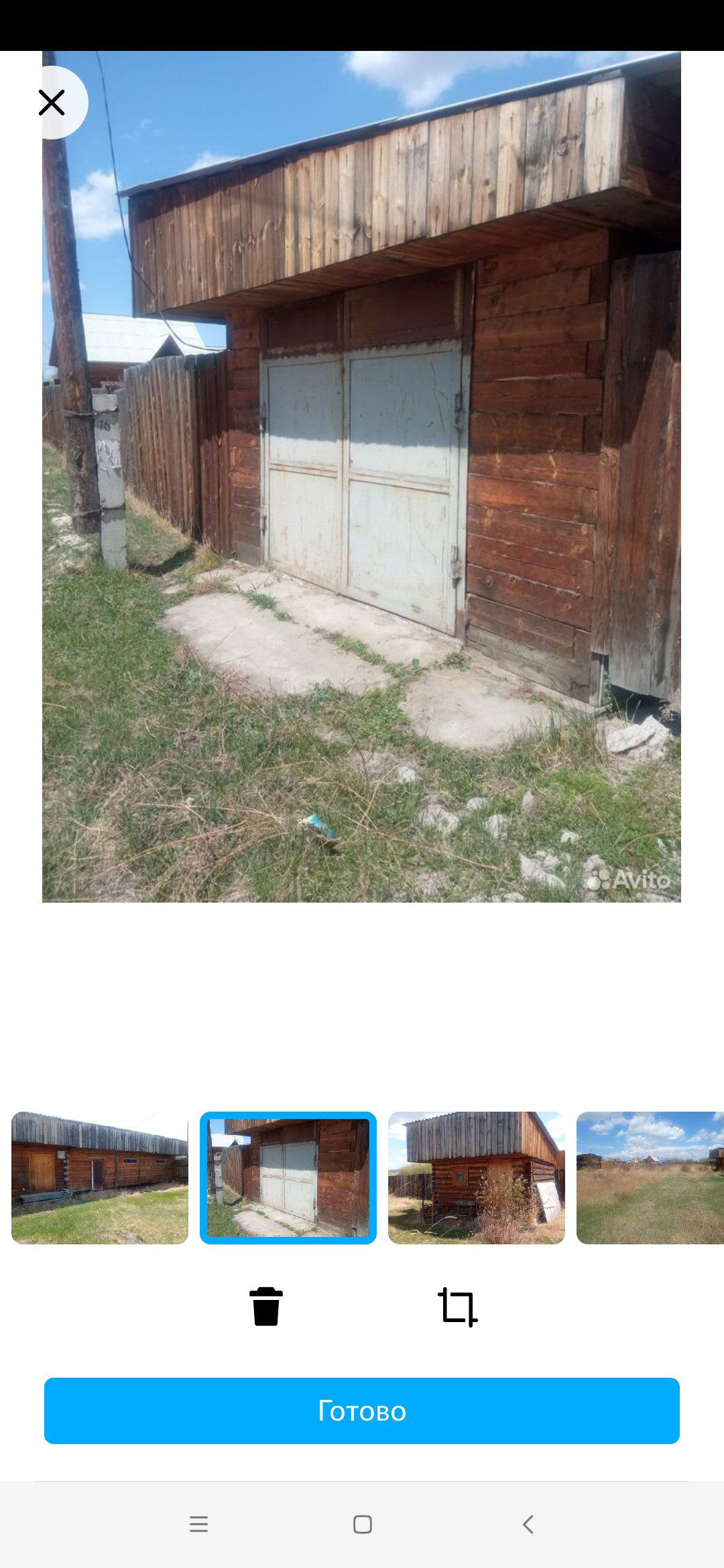
Task: Close the photo editor with the X
Action: pyautogui.click(x=52, y=103)
